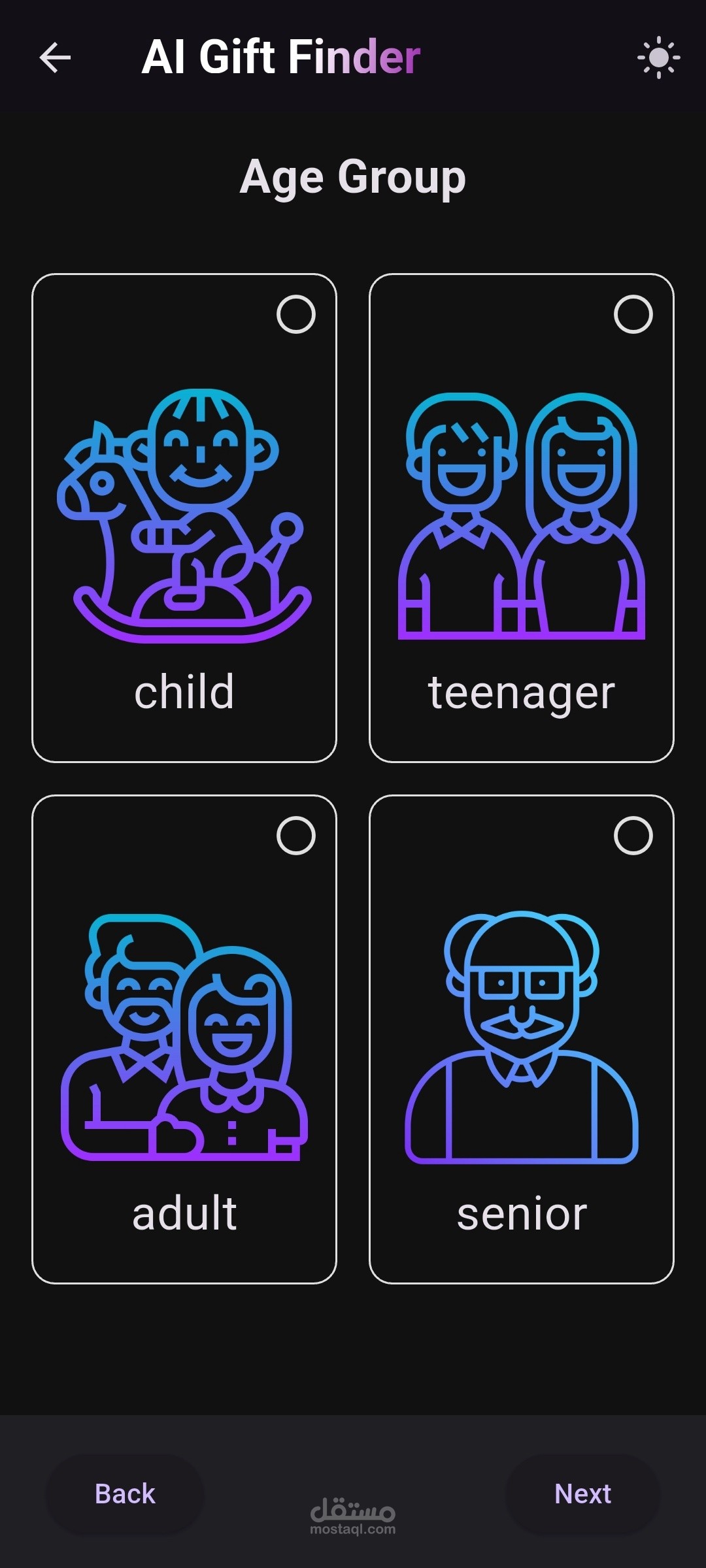Tap the Back button at the bottom

point(125,1494)
